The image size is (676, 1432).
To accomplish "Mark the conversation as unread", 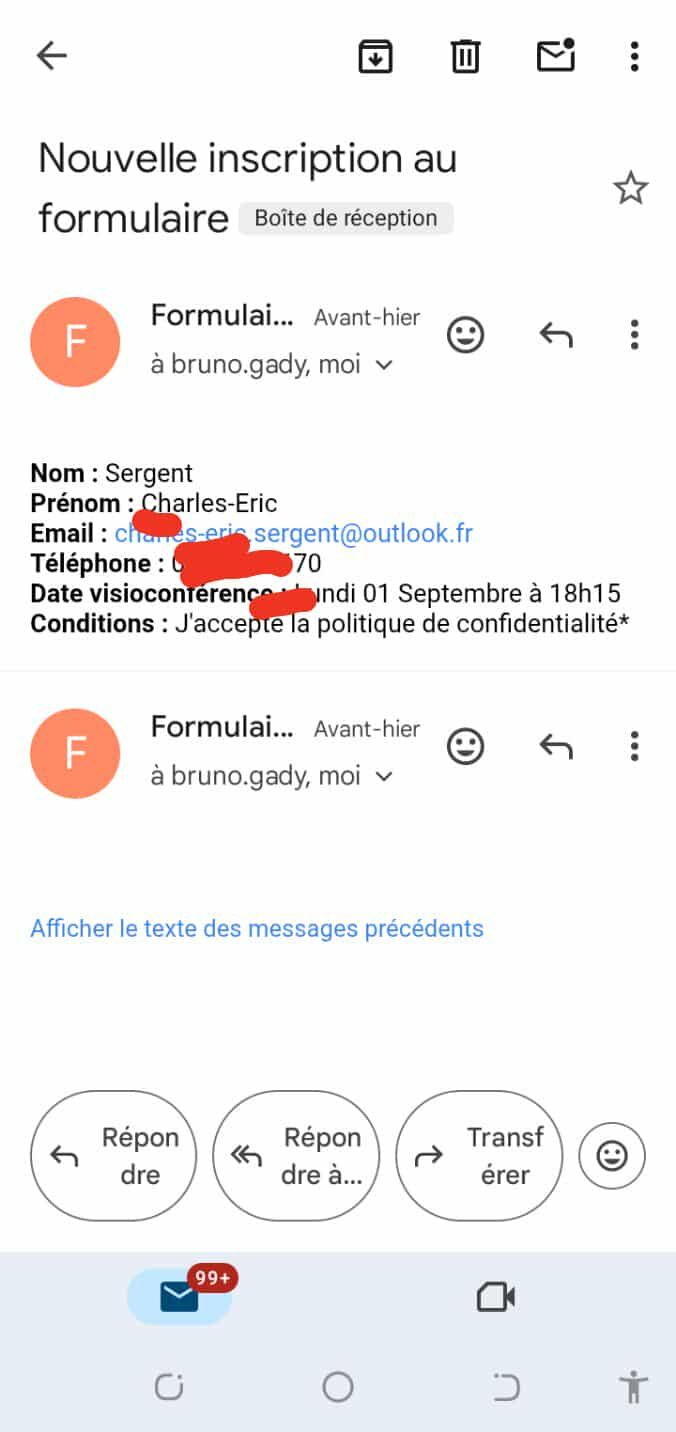I will 555,56.
